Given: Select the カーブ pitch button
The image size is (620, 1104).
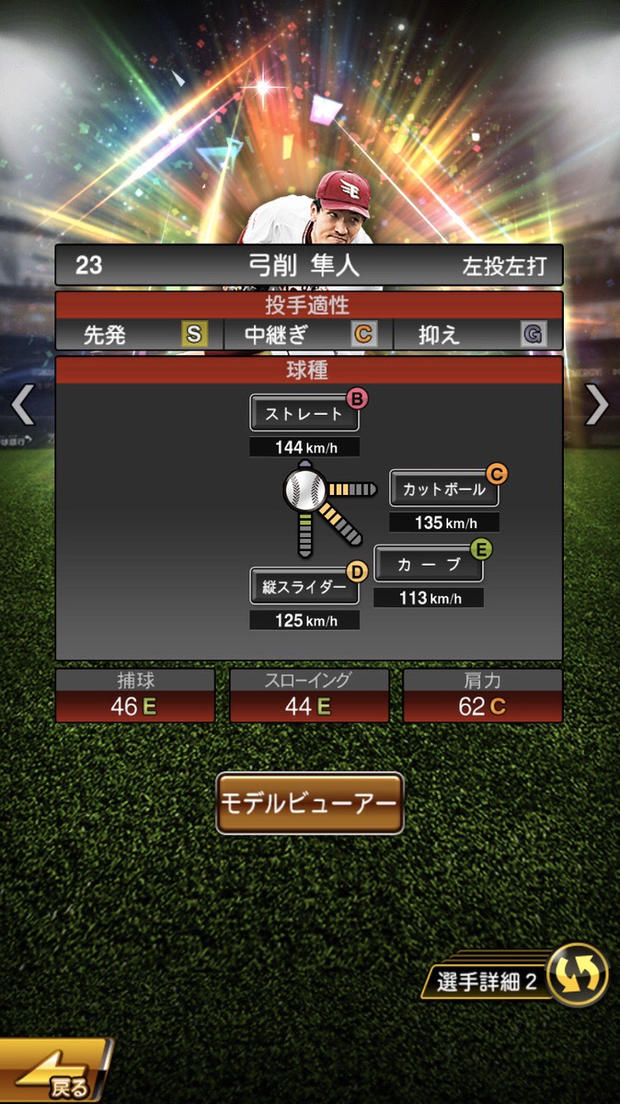Looking at the screenshot, I should click(x=428, y=564).
